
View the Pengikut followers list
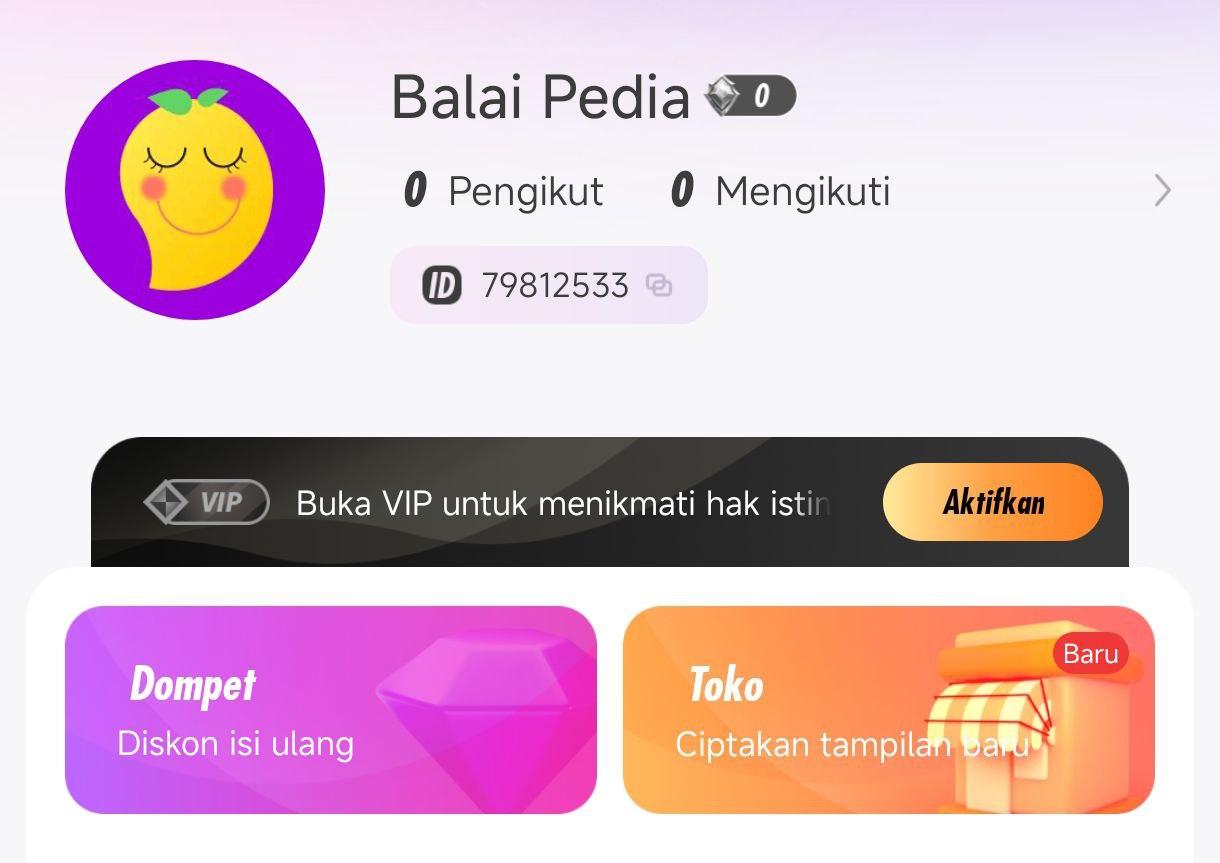[x=504, y=191]
